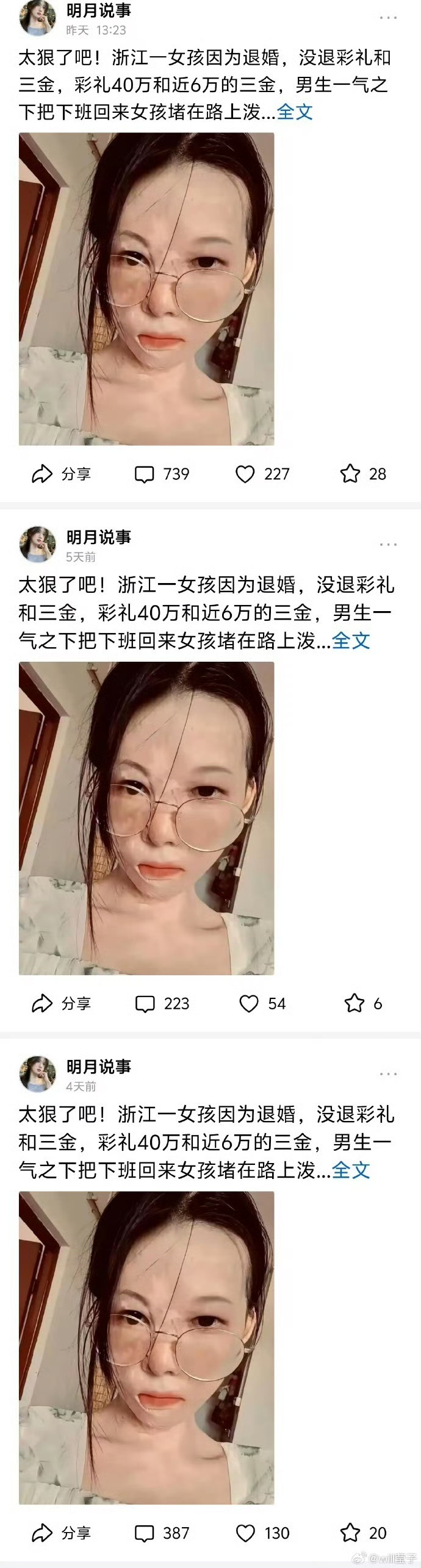Screen dimensions: 421x1568
Task: Expand 全文 on the post from 4天前
Action: [x=351, y=1170]
